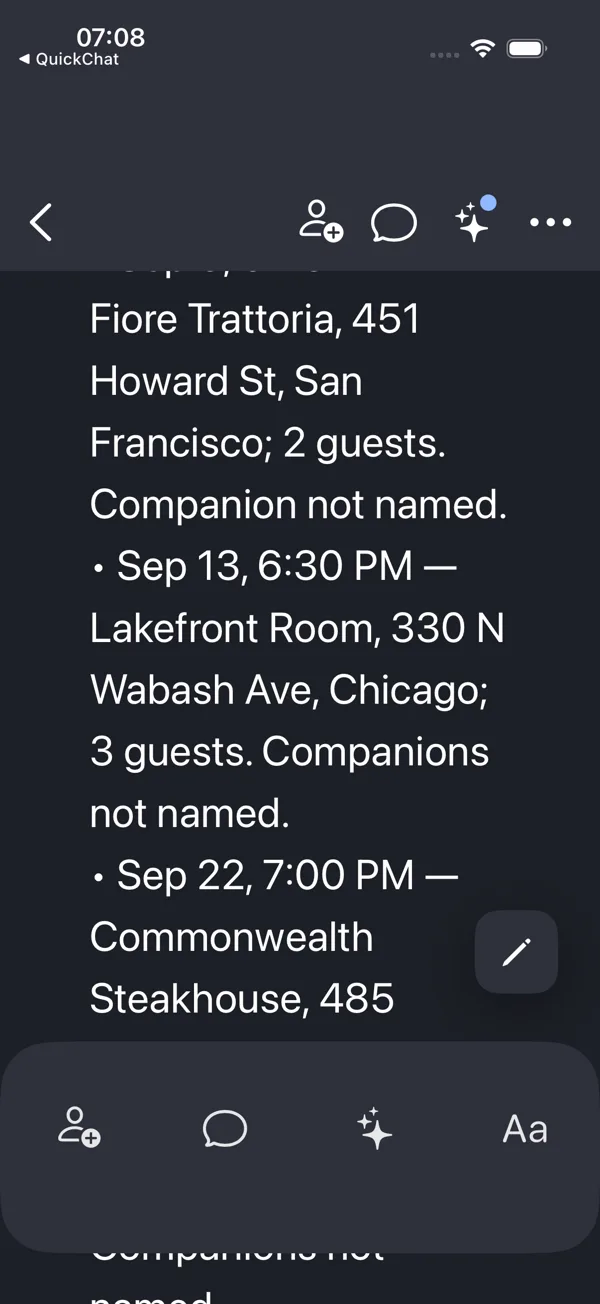
Task: Tap the comment bubble in bottom toolbar
Action: pyautogui.click(x=225, y=1129)
